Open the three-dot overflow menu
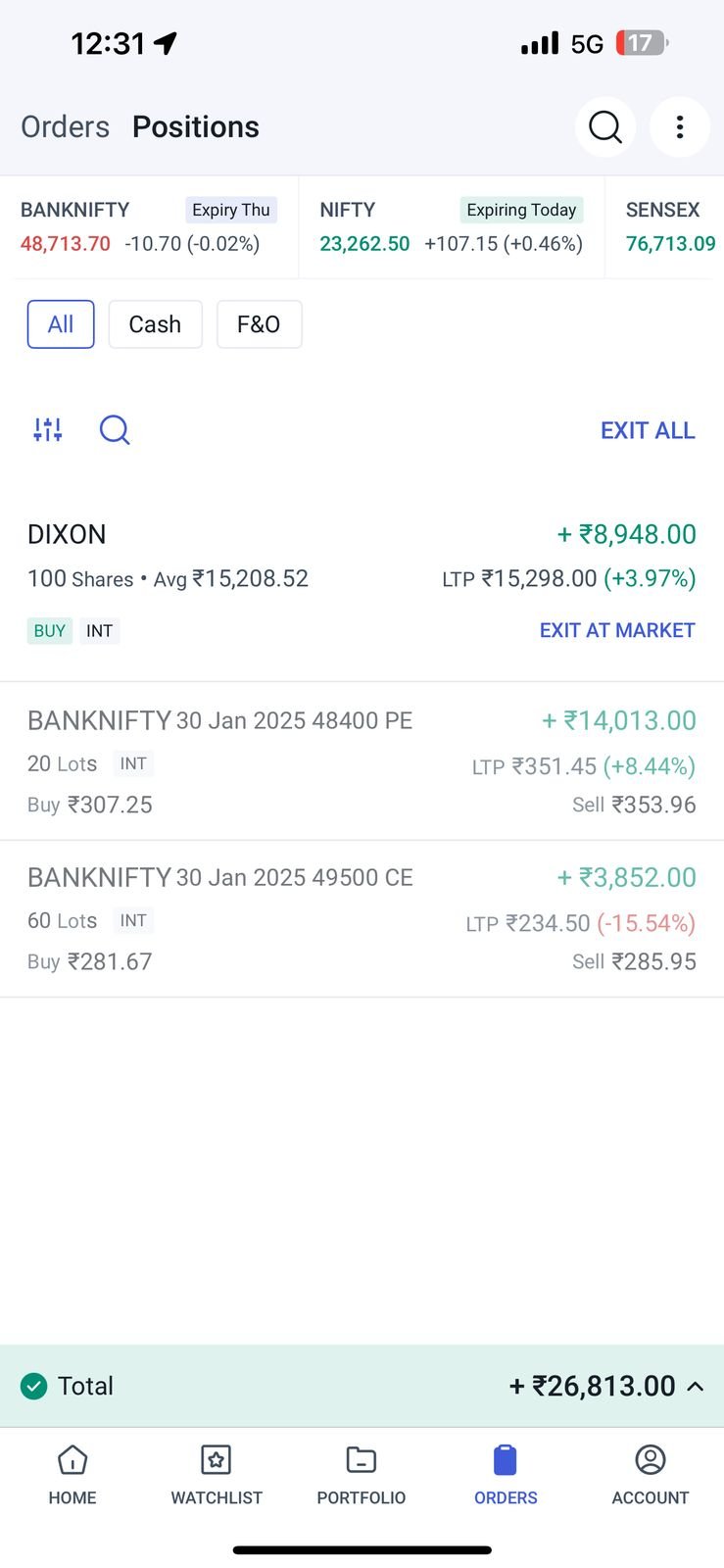 (x=680, y=127)
